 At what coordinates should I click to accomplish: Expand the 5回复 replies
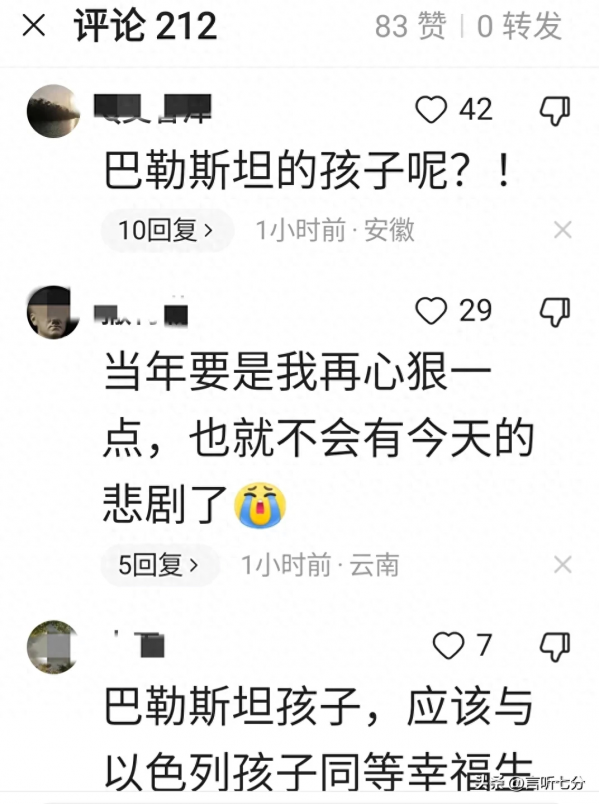pyautogui.click(x=159, y=566)
